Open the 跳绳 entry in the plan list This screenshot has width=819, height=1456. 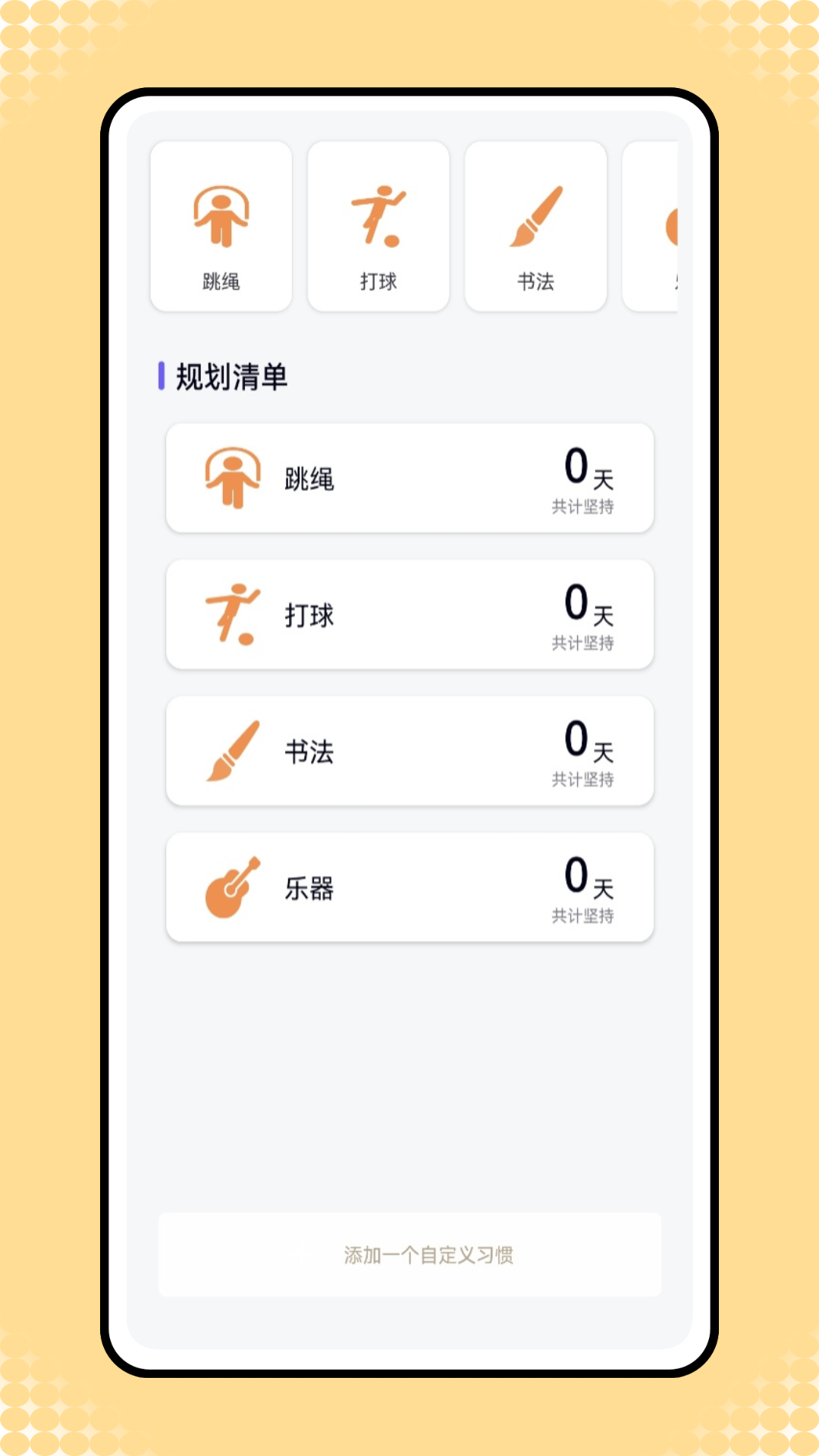[x=409, y=479]
